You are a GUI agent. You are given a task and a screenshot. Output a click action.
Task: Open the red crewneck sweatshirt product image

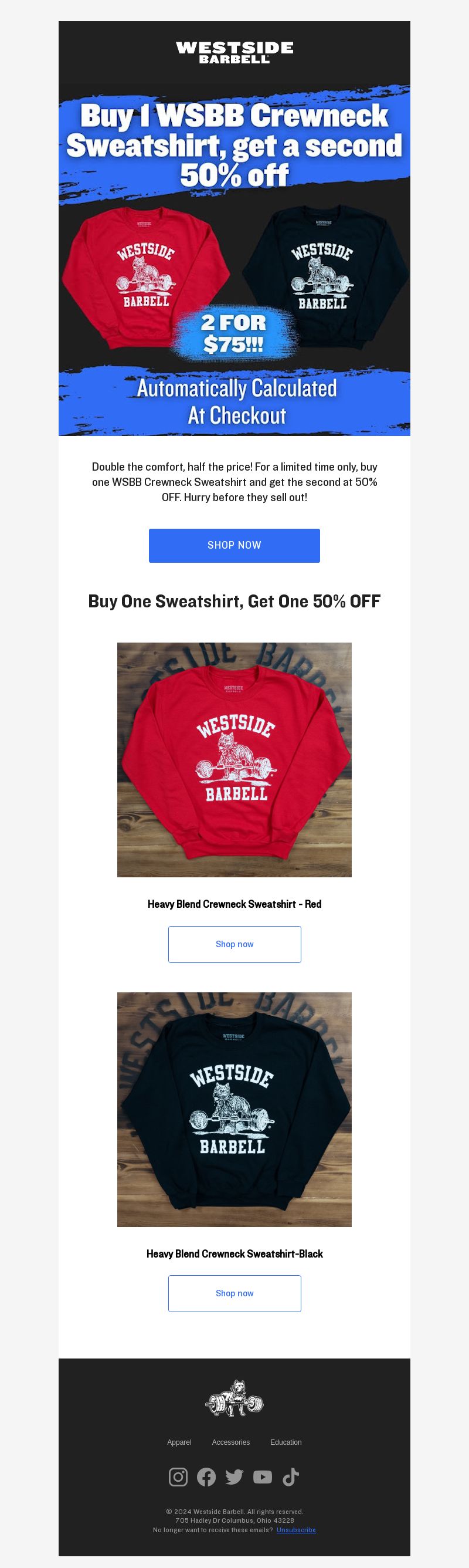click(234, 759)
